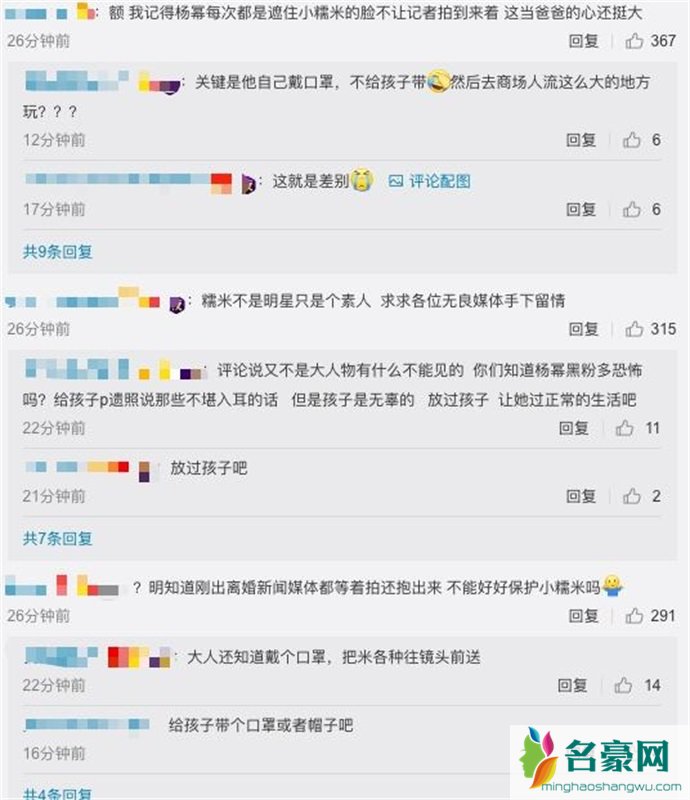Reply to the short 放过孩子吧 comment
The height and width of the screenshot is (800, 690).
[581, 496]
